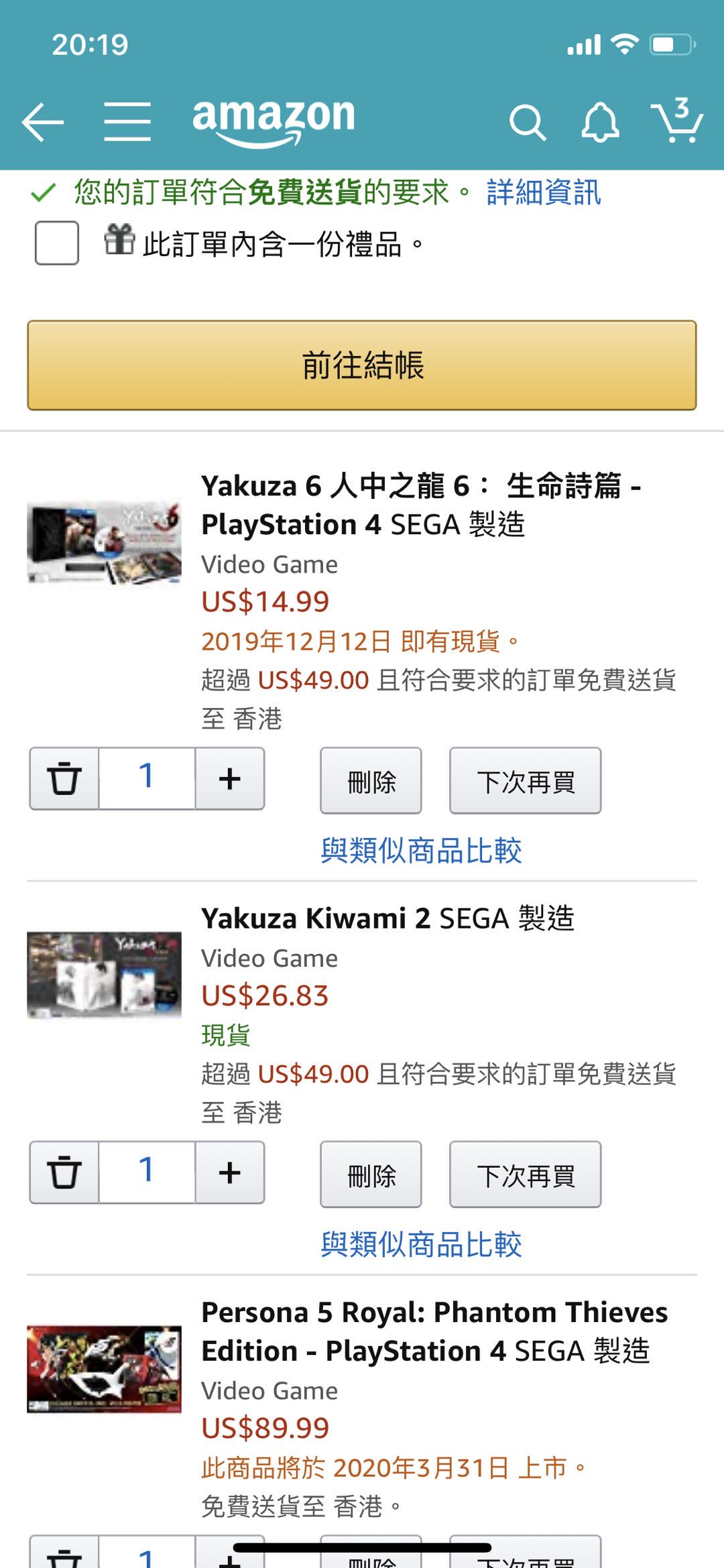Open the hamburger menu

pos(127,122)
